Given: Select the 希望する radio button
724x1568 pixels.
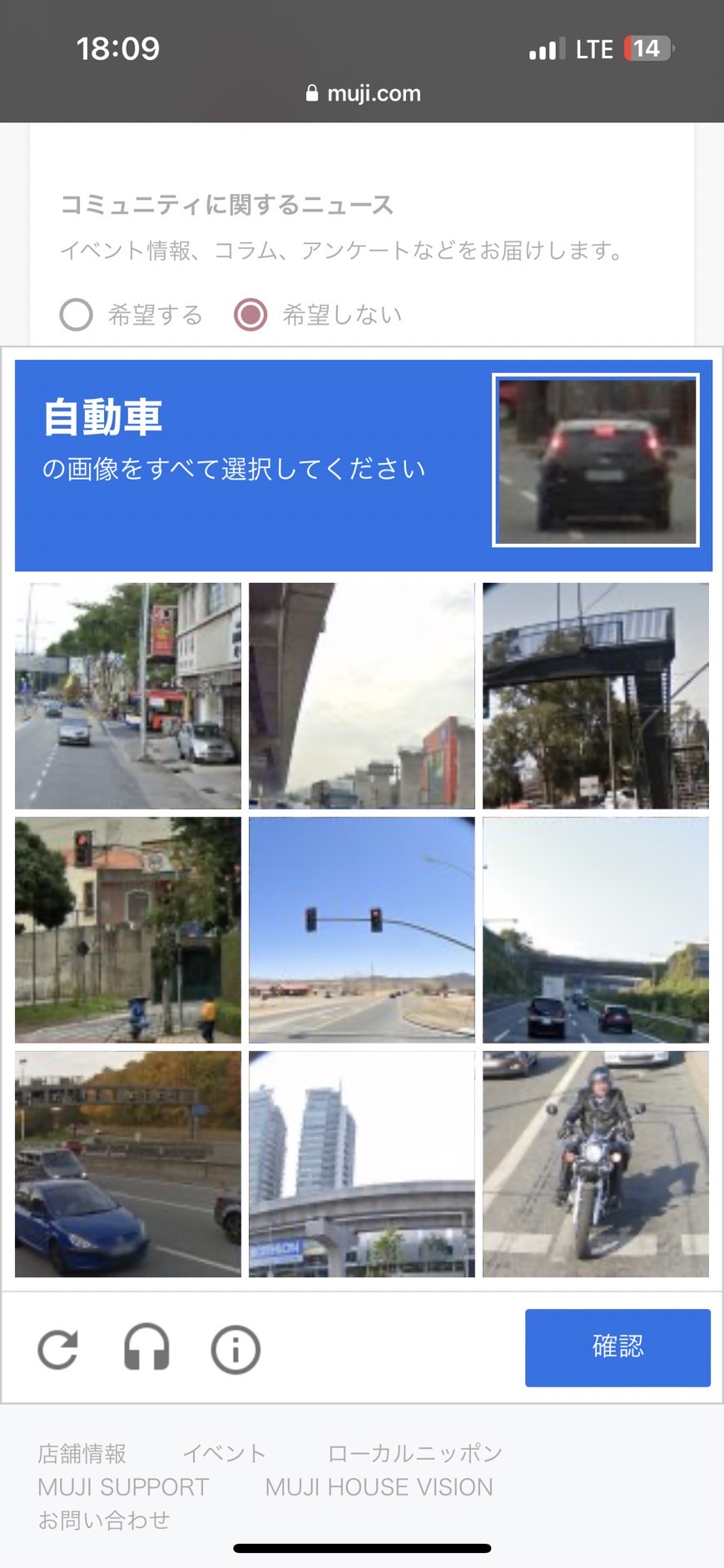Looking at the screenshot, I should point(77,315).
